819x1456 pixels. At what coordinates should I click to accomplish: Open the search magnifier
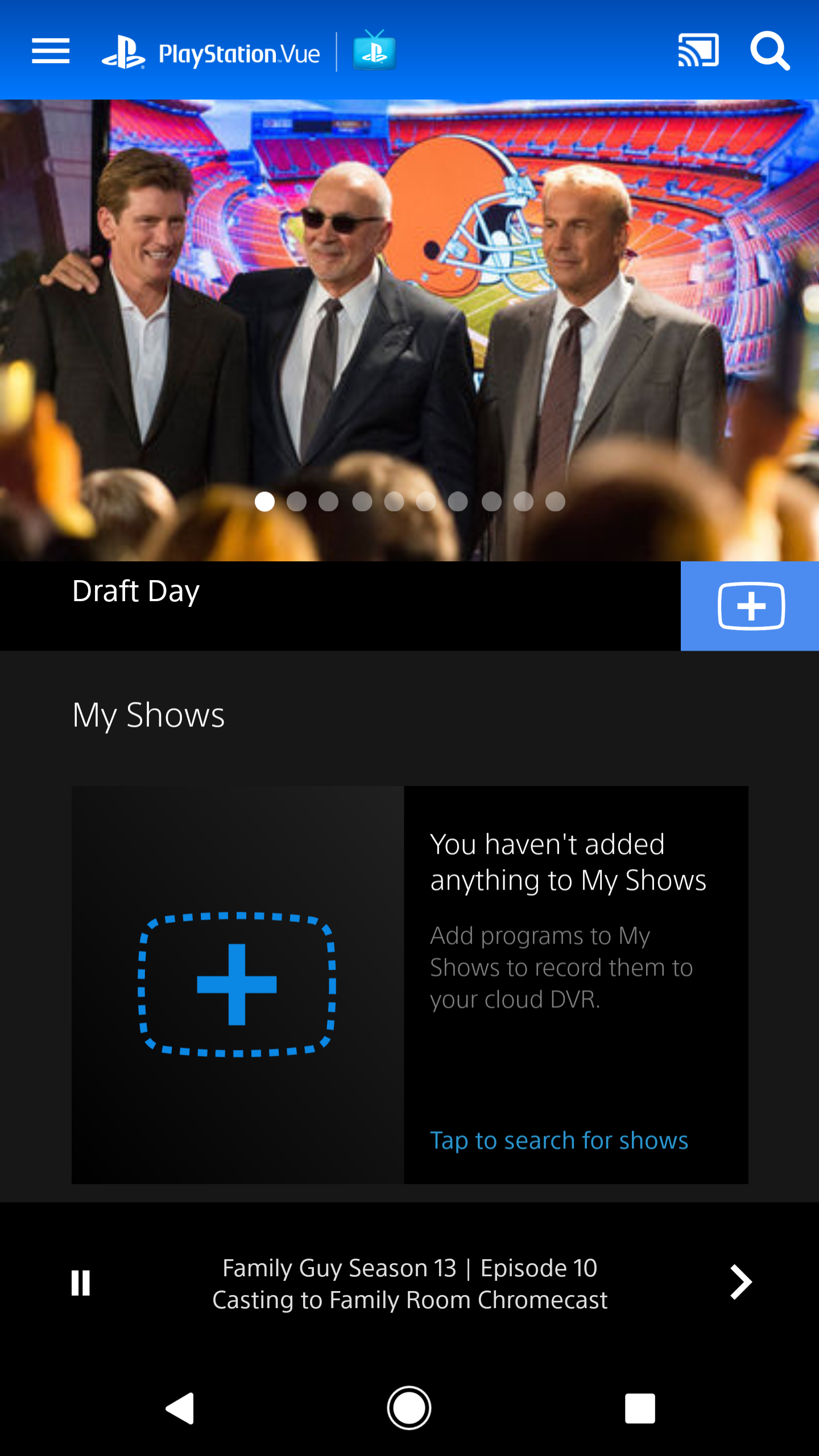point(770,51)
